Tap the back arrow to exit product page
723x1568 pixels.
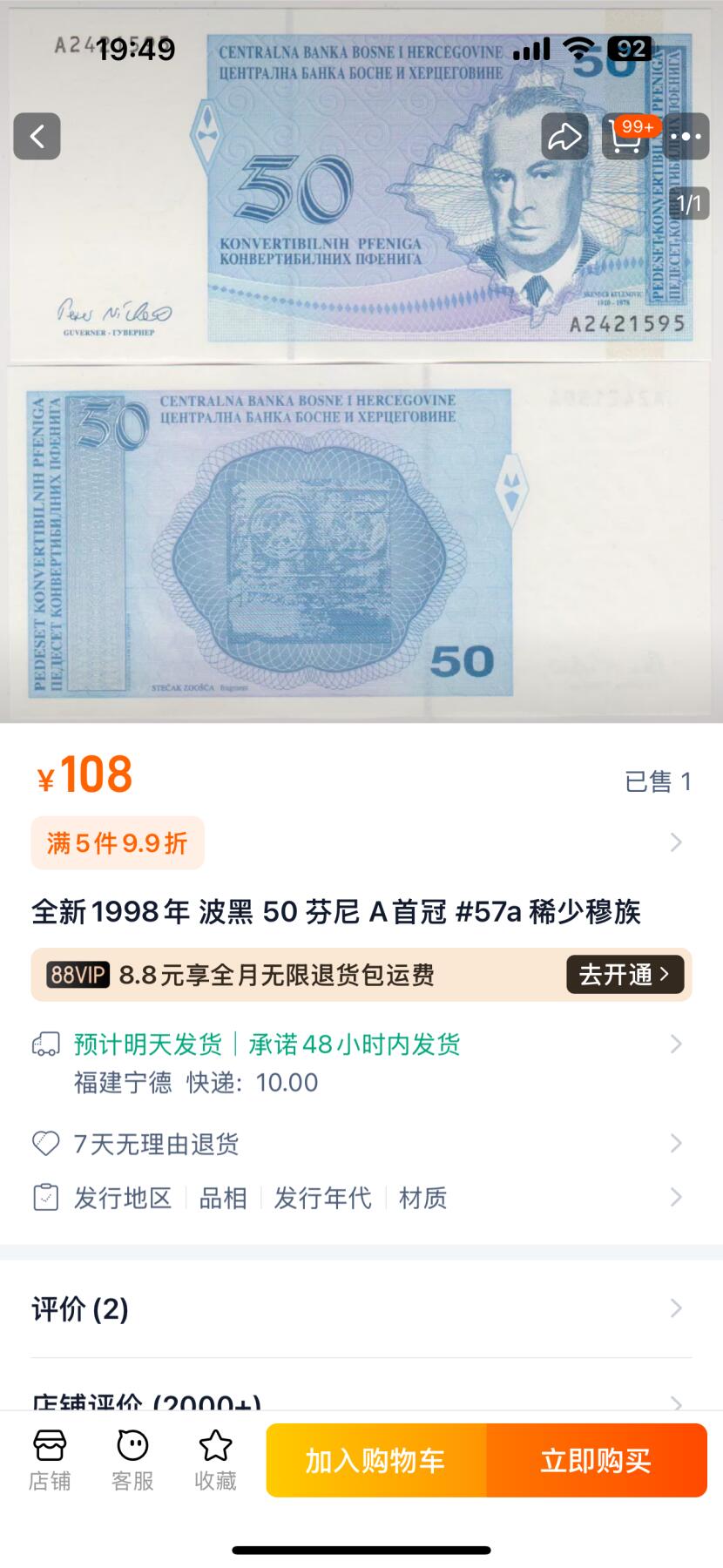[37, 137]
